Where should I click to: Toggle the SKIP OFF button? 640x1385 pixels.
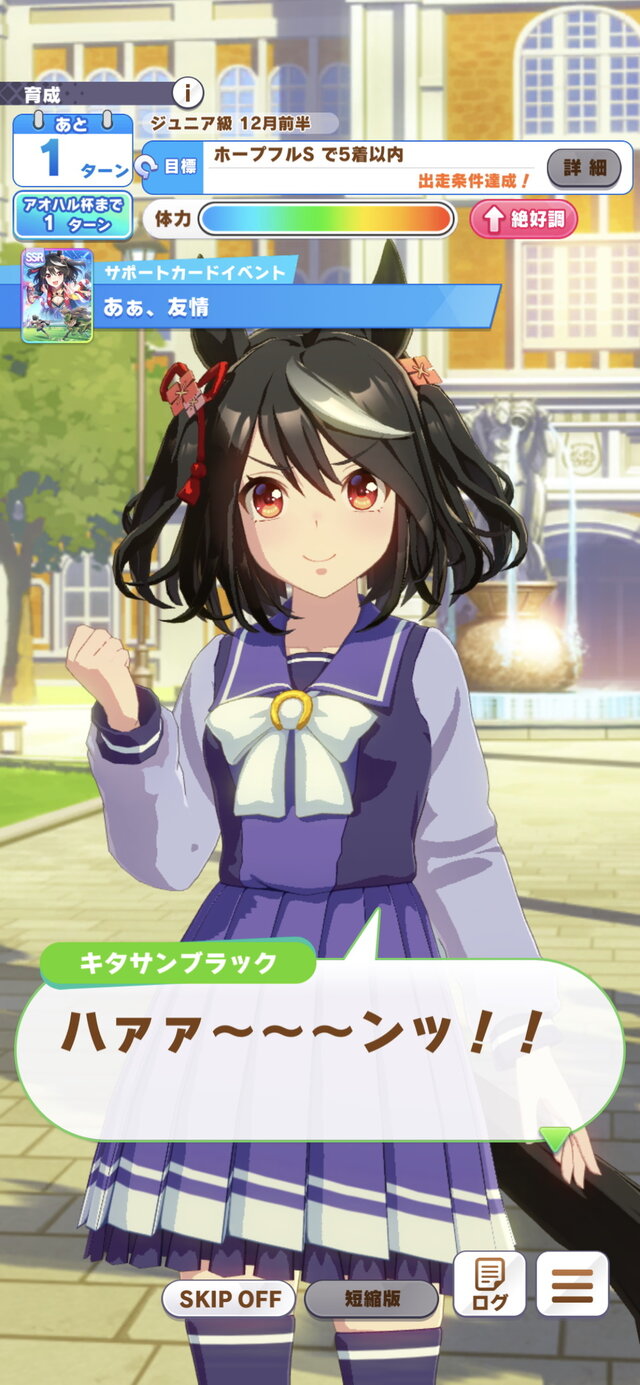(229, 1299)
